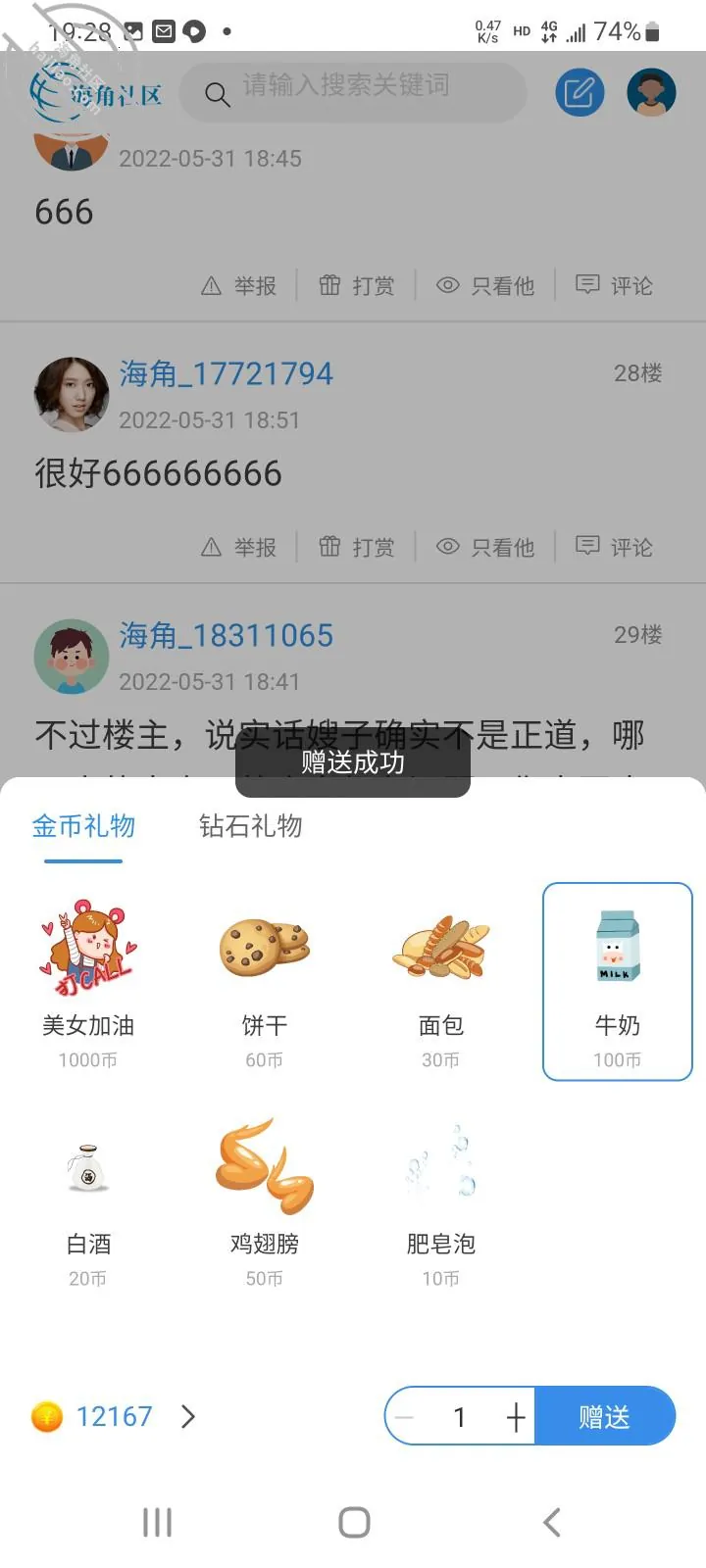This screenshot has width=706, height=1568.
Task: Go back with the system back button
Action: click(551, 1522)
